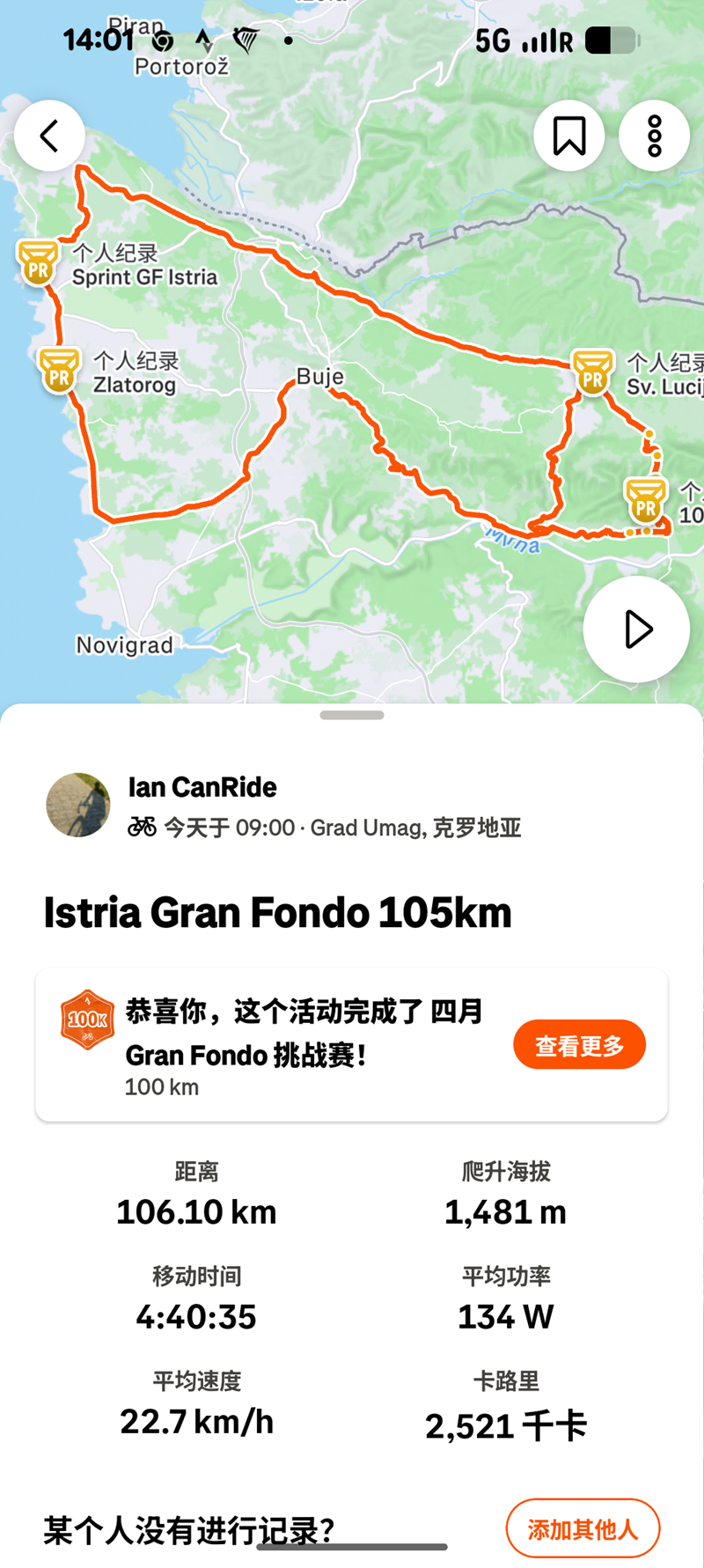Tap the 查看更多 button

point(579,1045)
